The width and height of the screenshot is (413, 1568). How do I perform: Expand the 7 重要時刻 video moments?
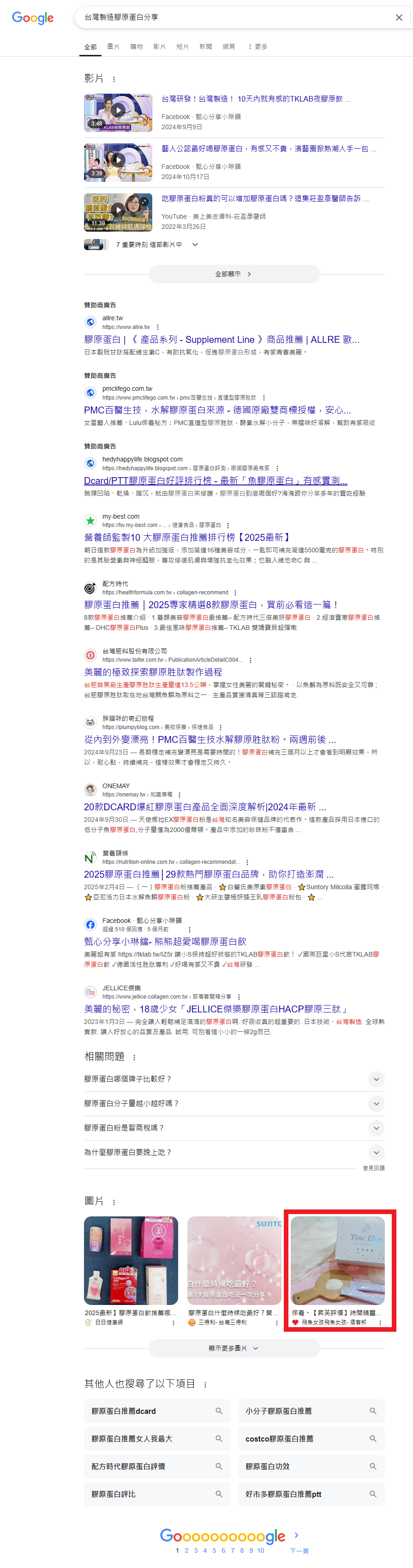(195, 245)
